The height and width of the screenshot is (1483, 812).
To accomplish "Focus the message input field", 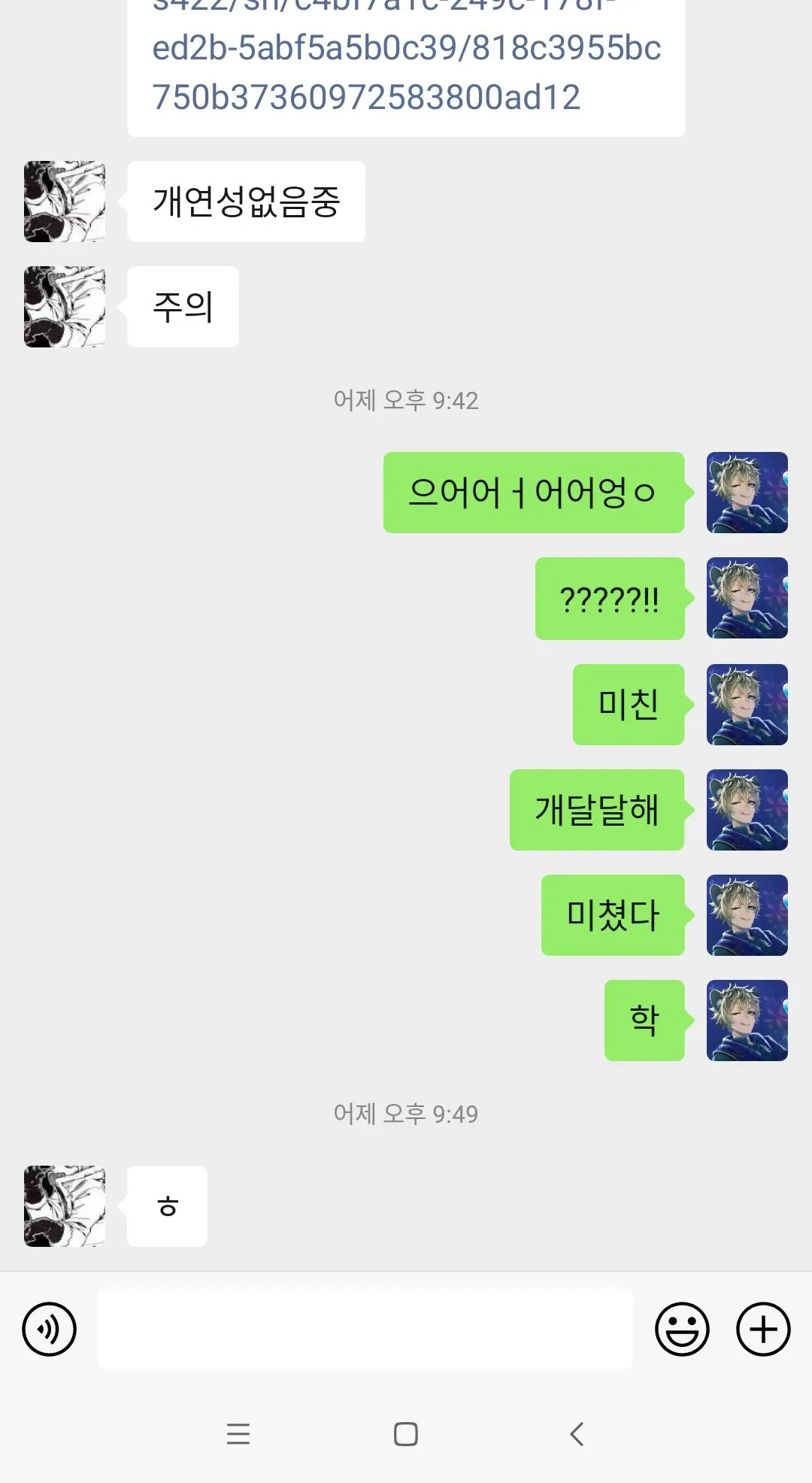I will tap(365, 1329).
